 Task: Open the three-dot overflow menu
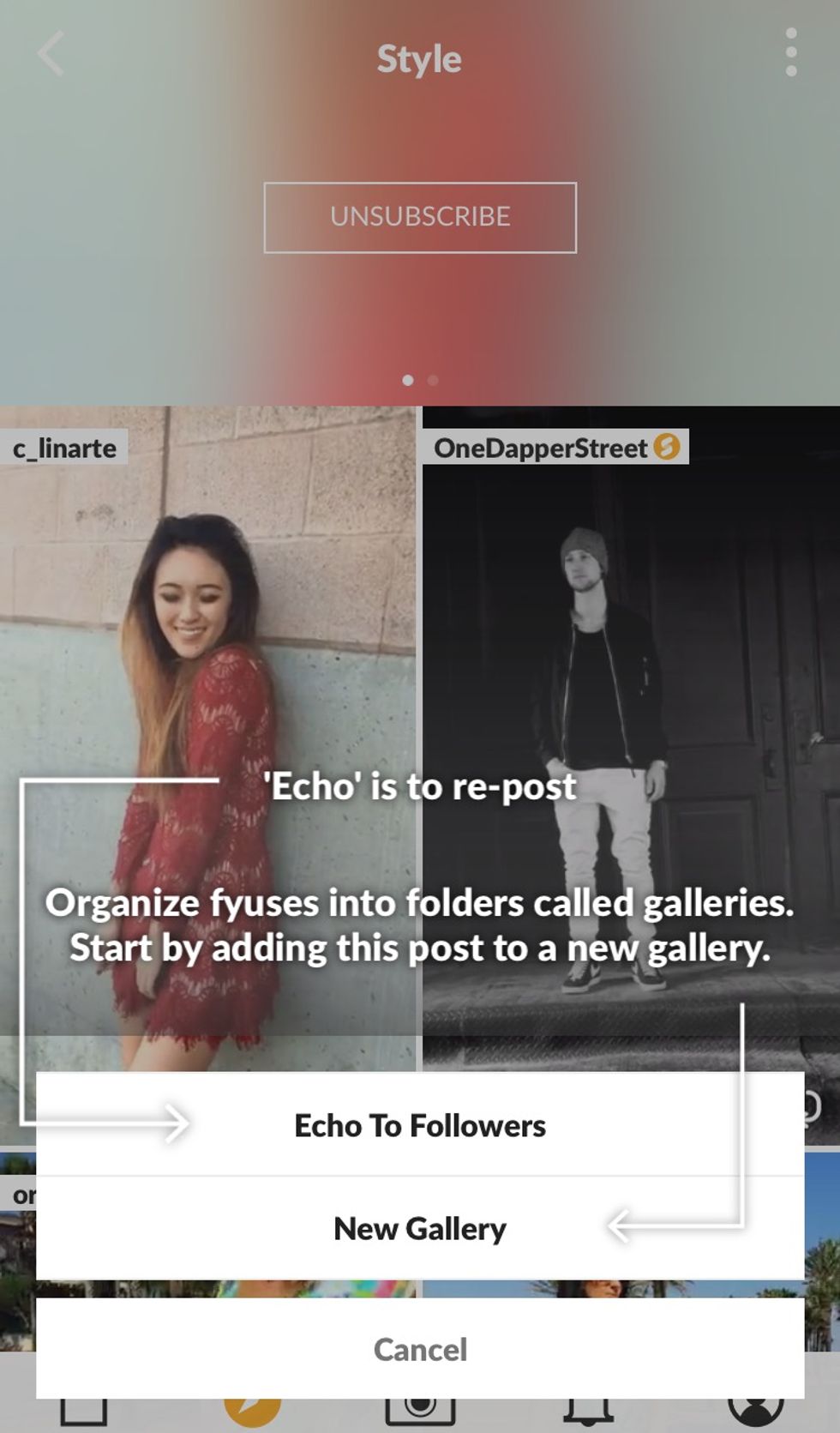click(790, 53)
